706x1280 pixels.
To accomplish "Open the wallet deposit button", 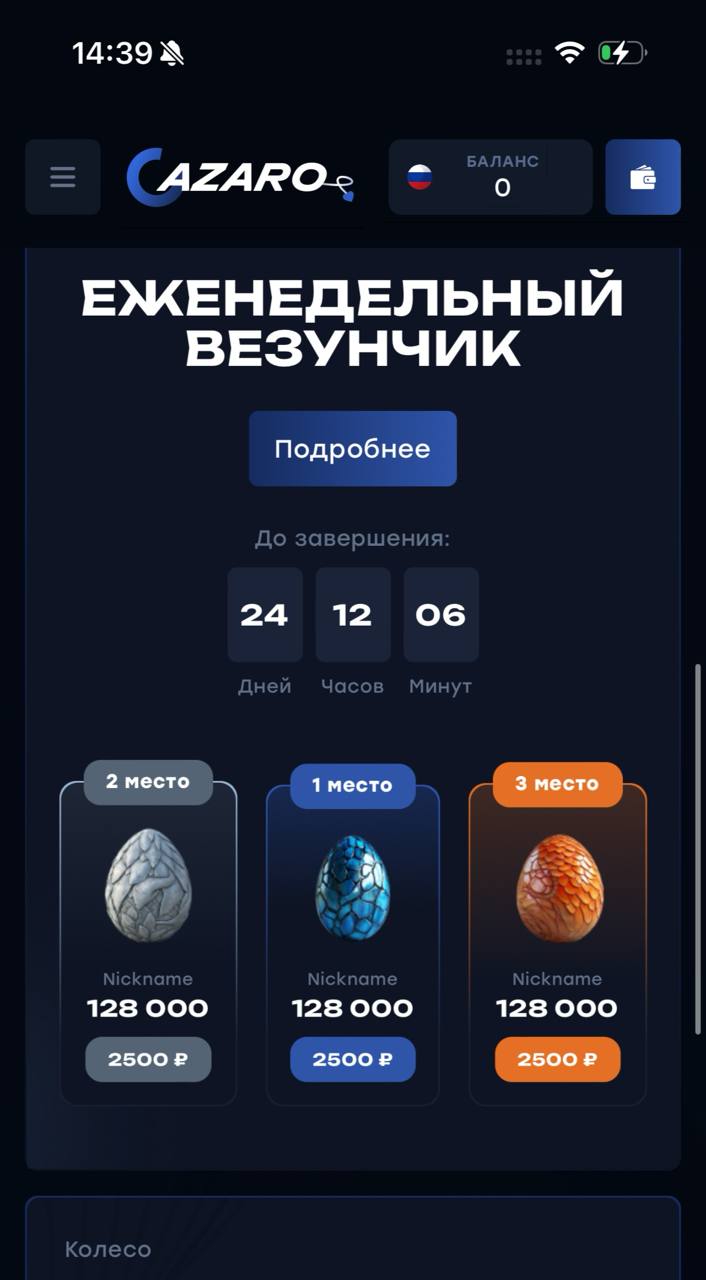I will (x=643, y=177).
